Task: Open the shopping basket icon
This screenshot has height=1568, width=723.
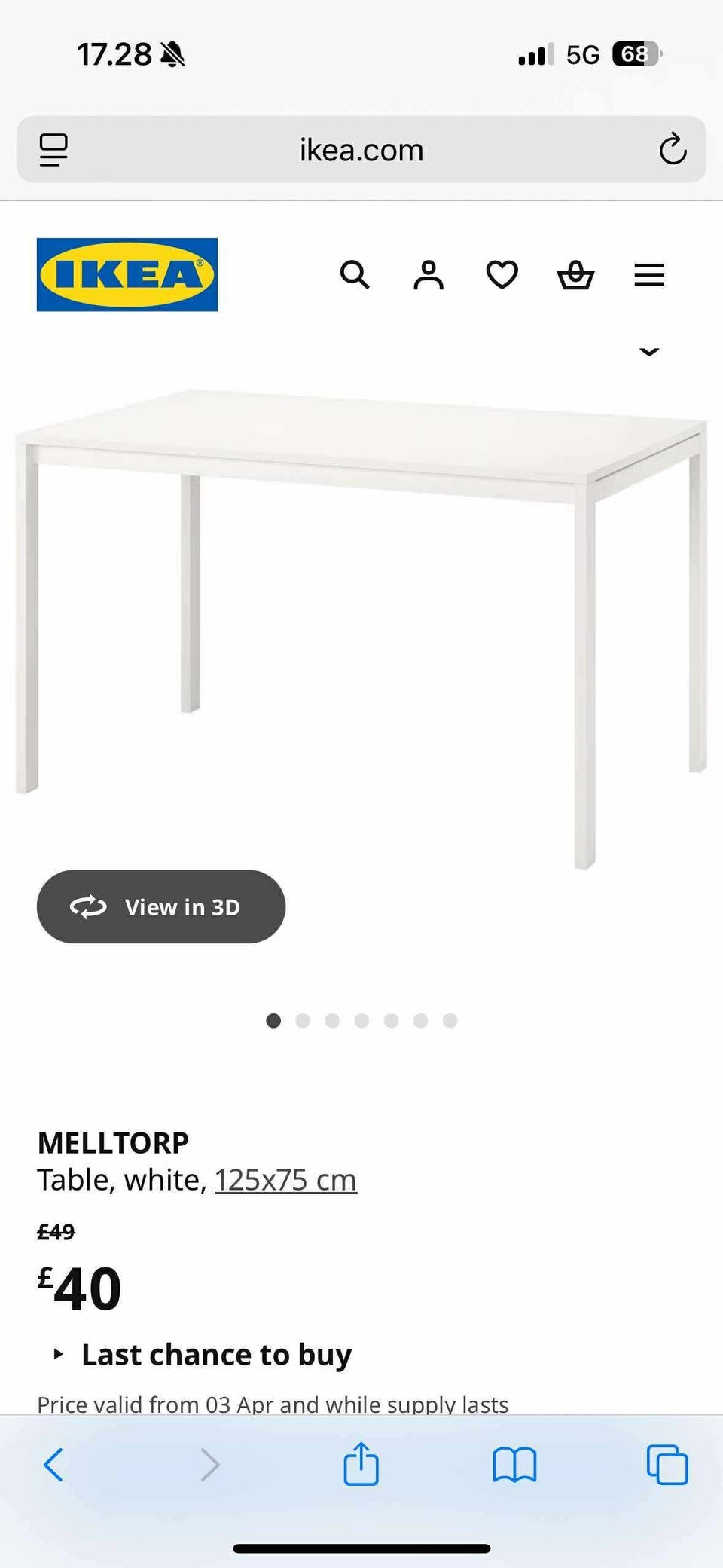Action: 575,275
